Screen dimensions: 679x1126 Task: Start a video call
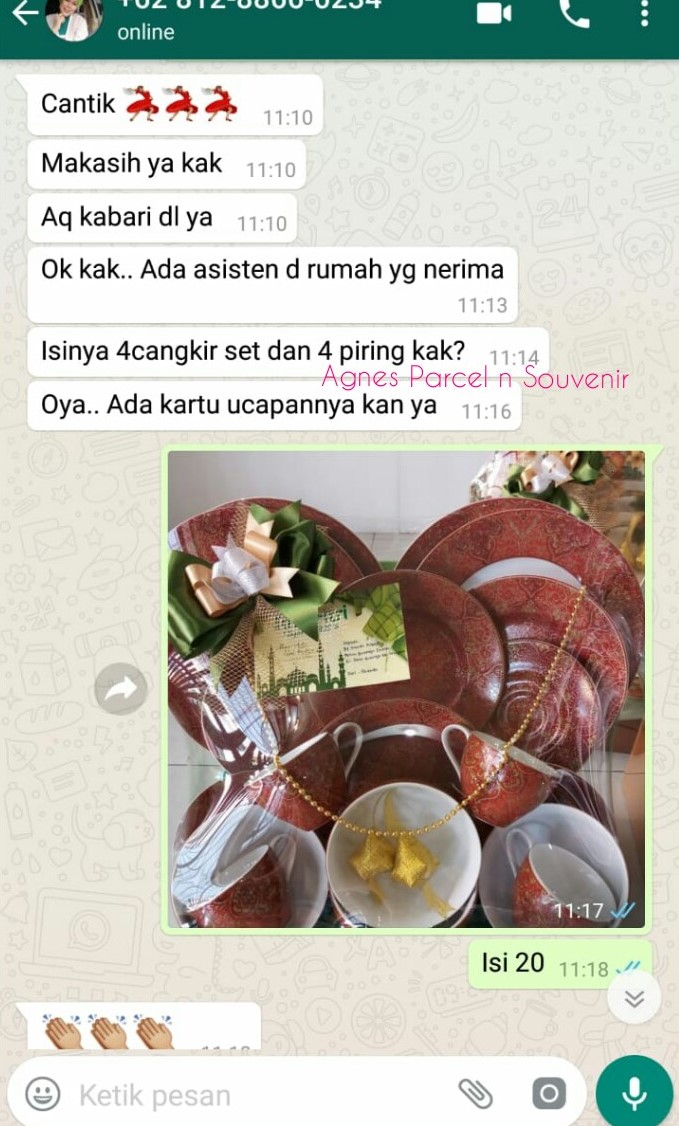(x=494, y=14)
